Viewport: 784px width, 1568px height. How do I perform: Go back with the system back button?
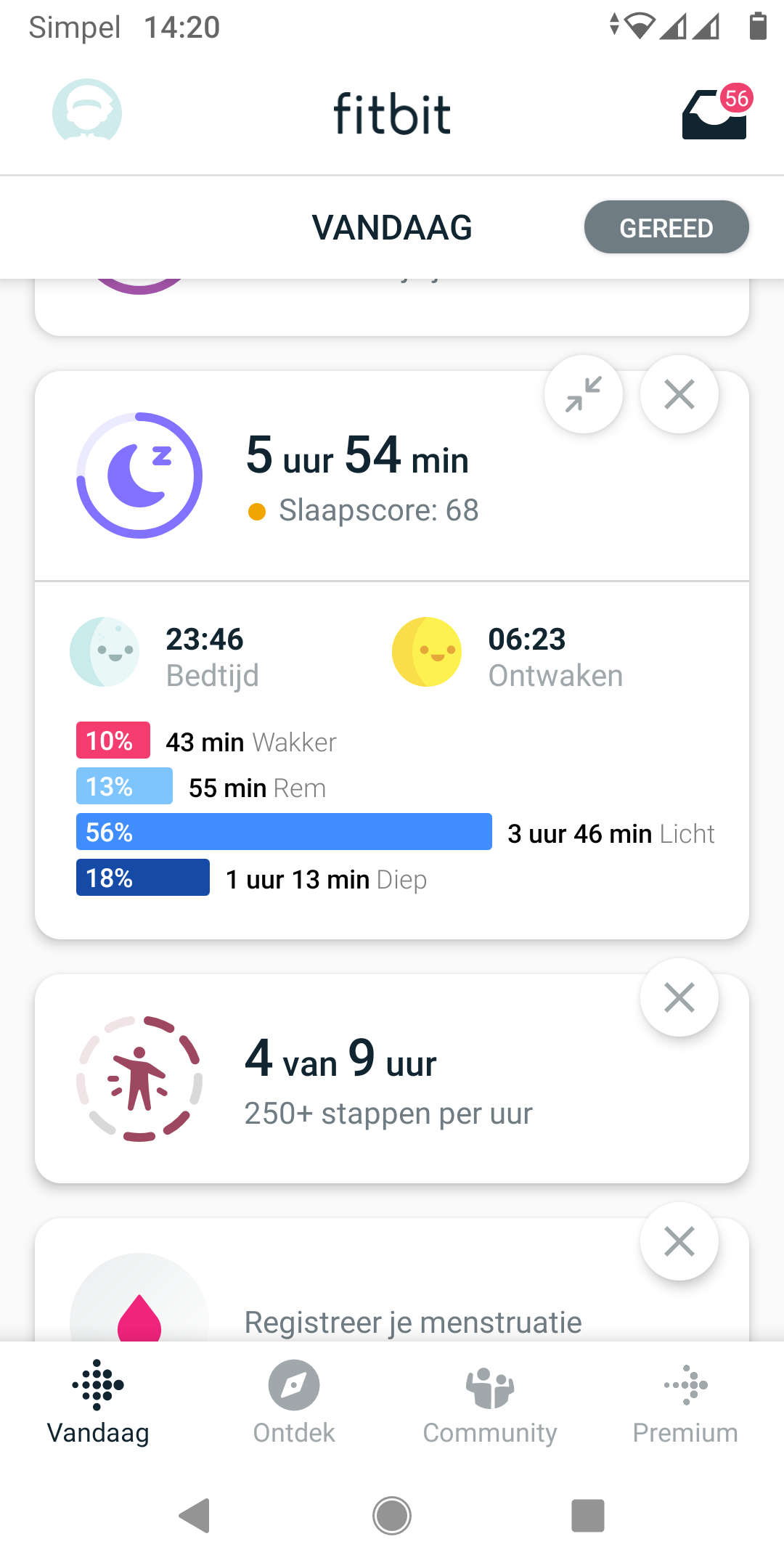(195, 1516)
